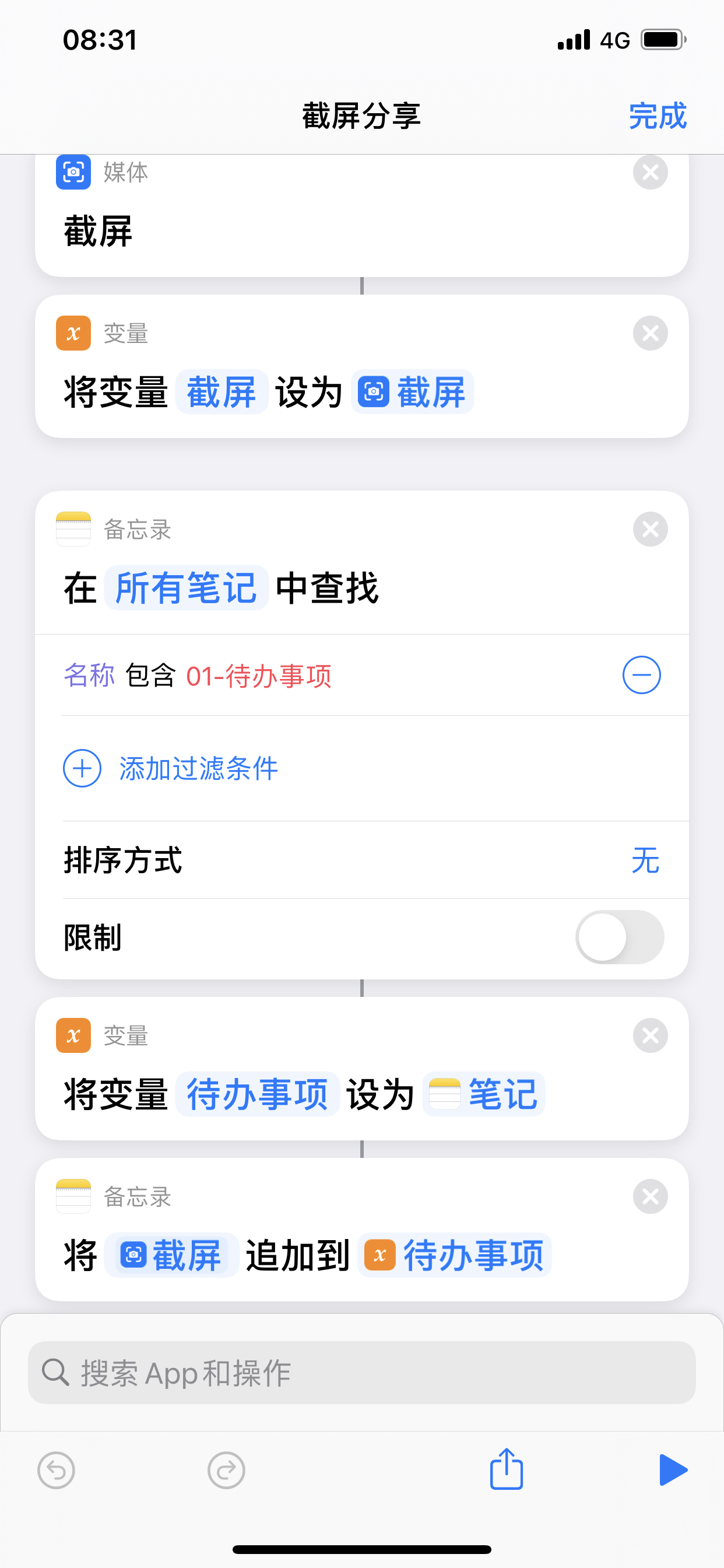Screen dimensions: 724x1568
Task: Run the shortcut with play button
Action: tap(673, 1469)
